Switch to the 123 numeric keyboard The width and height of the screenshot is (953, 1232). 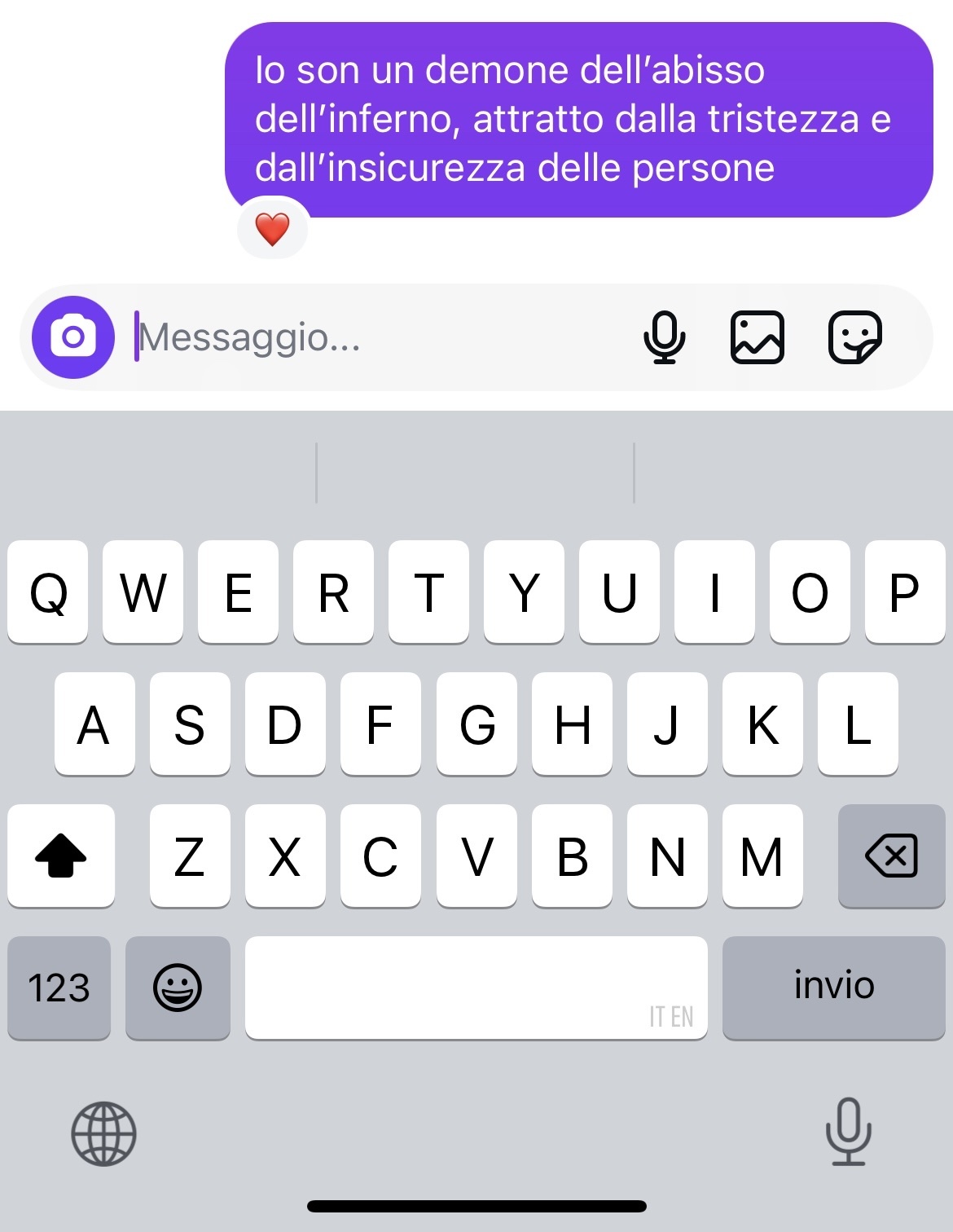pyautogui.click(x=59, y=987)
